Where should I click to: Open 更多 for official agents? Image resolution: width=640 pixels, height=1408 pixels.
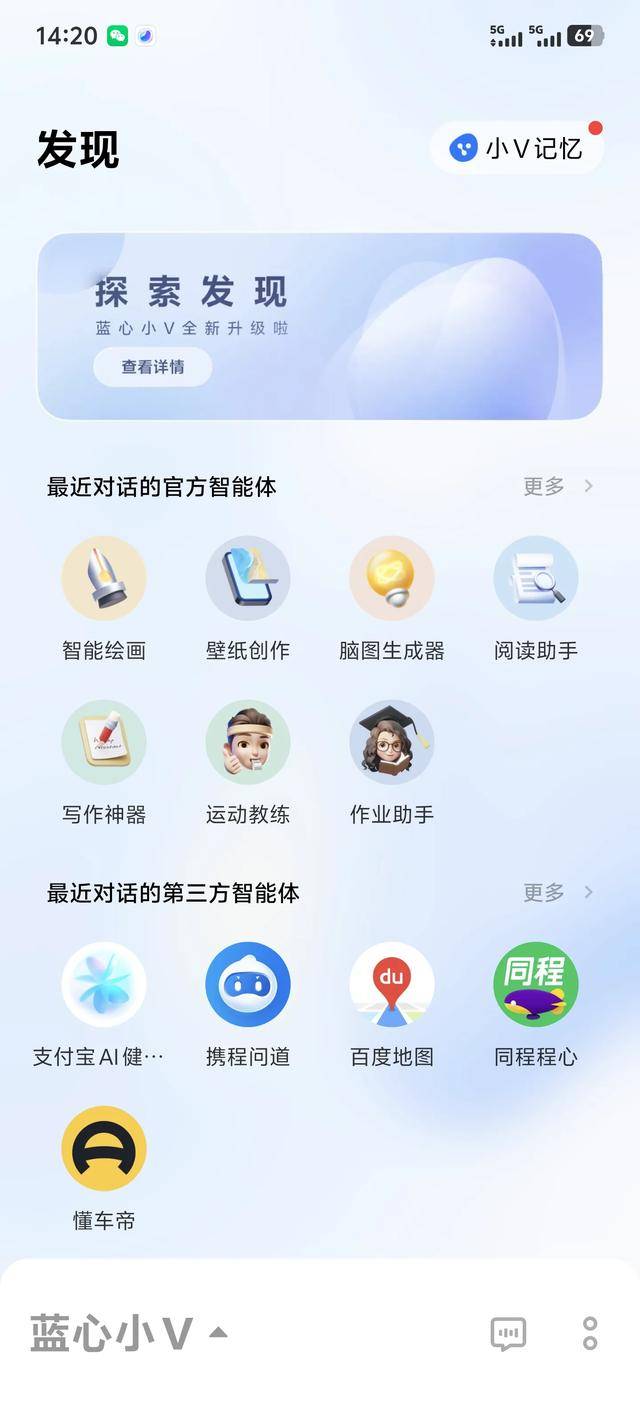558,486
